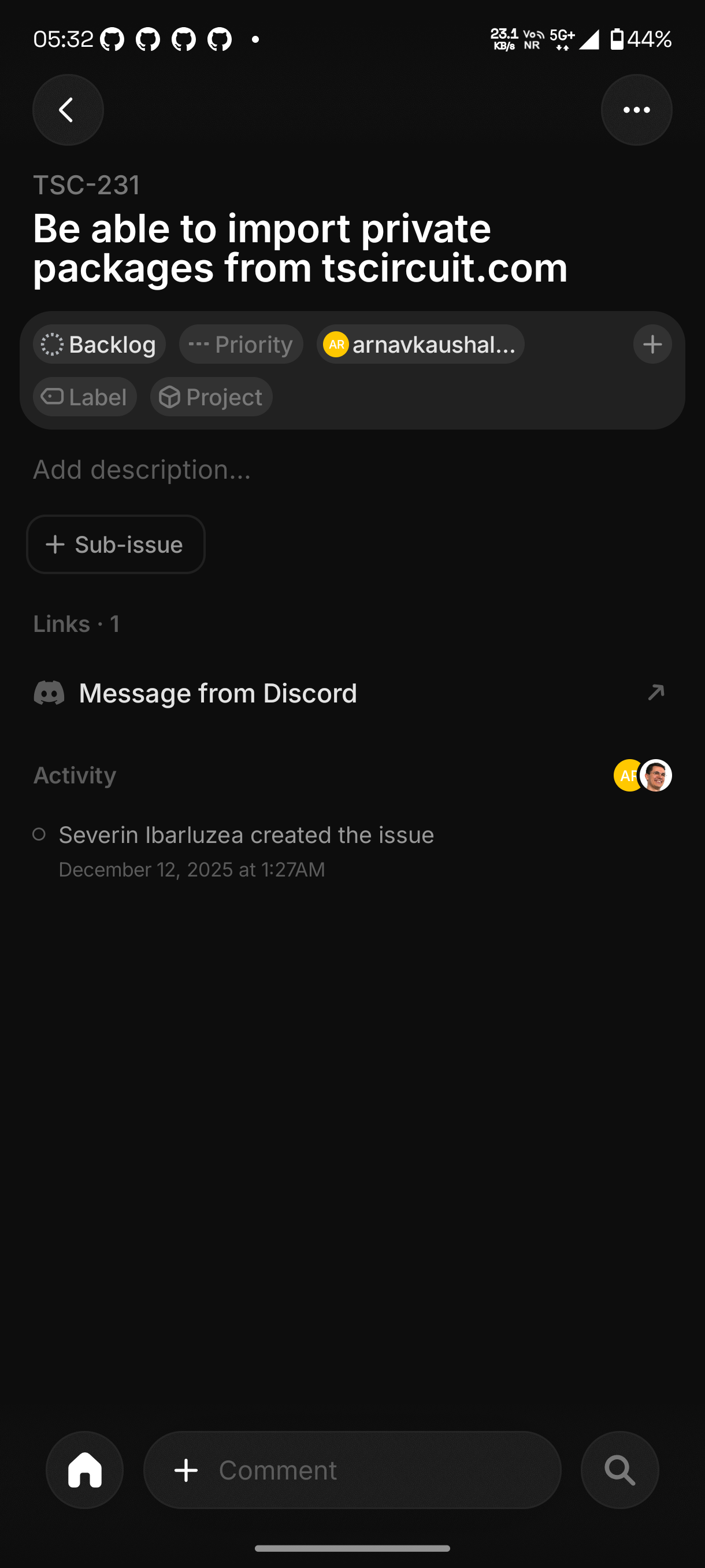Open the Message from Discord link
Screen dimensions: 705x1568
218,693
